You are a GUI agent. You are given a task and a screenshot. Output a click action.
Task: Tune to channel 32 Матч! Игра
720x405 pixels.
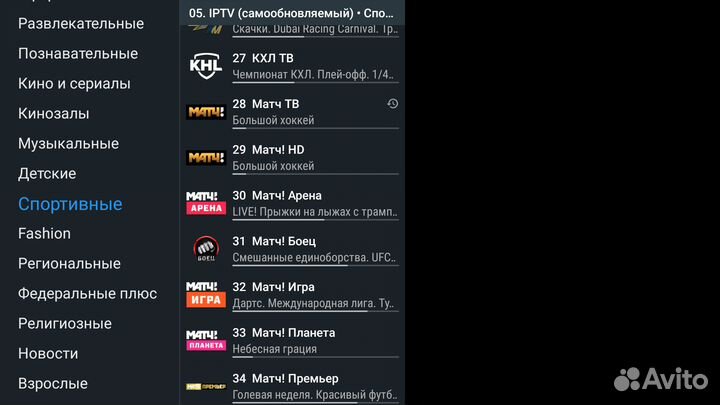click(x=292, y=295)
